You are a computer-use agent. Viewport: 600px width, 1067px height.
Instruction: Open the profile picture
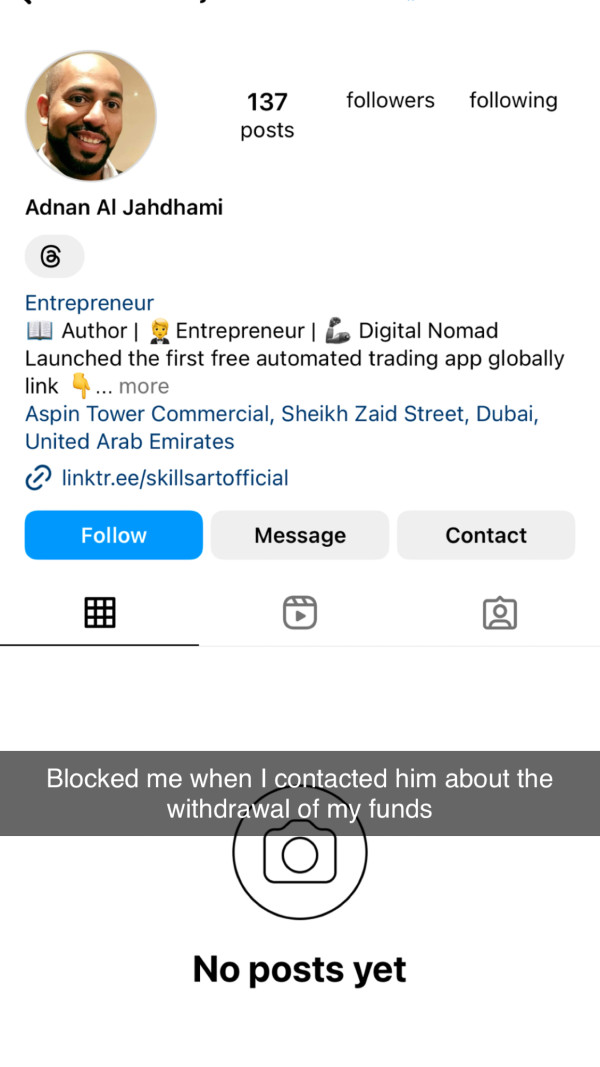point(90,116)
